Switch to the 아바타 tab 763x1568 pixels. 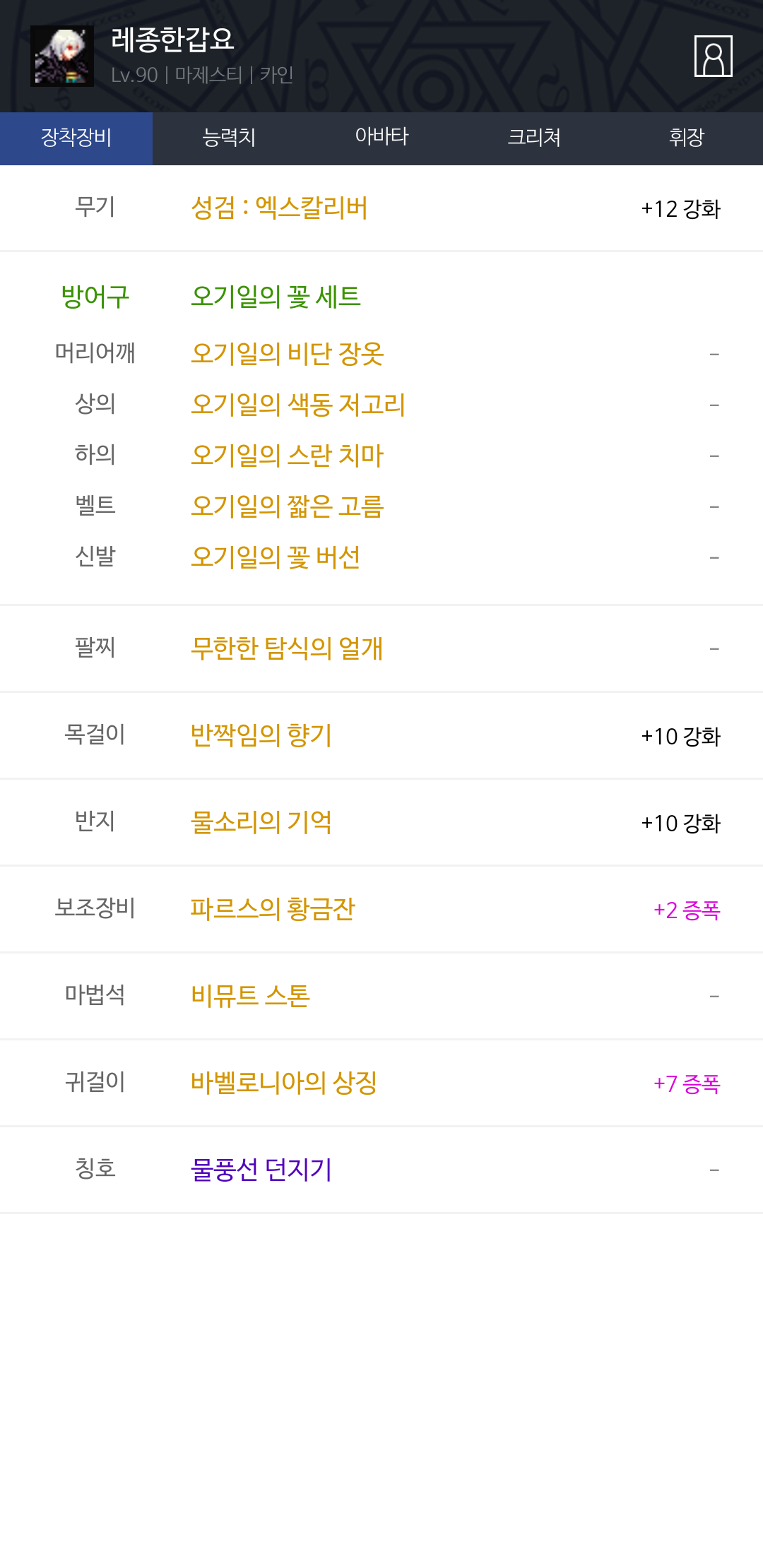coord(381,138)
